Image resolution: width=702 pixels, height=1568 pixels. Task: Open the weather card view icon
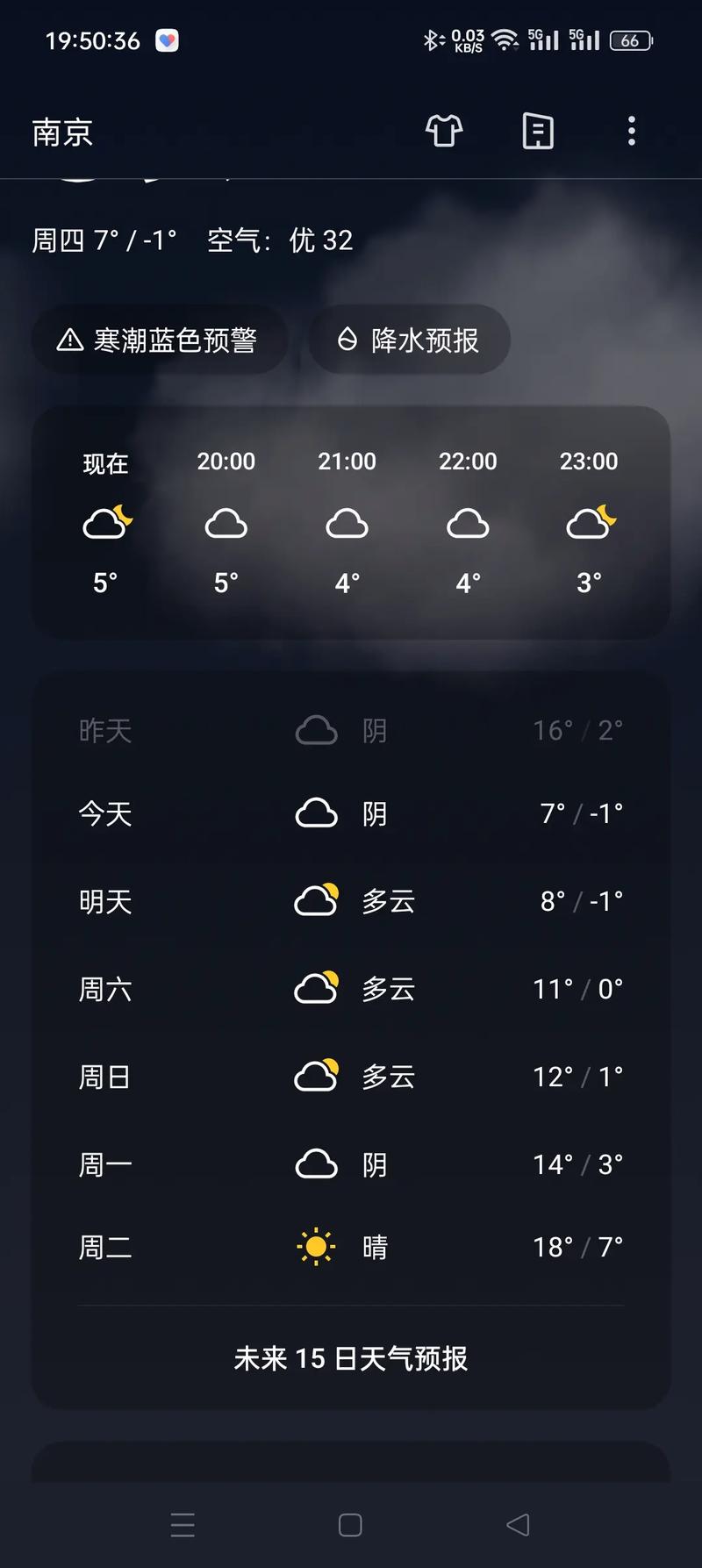coord(536,131)
